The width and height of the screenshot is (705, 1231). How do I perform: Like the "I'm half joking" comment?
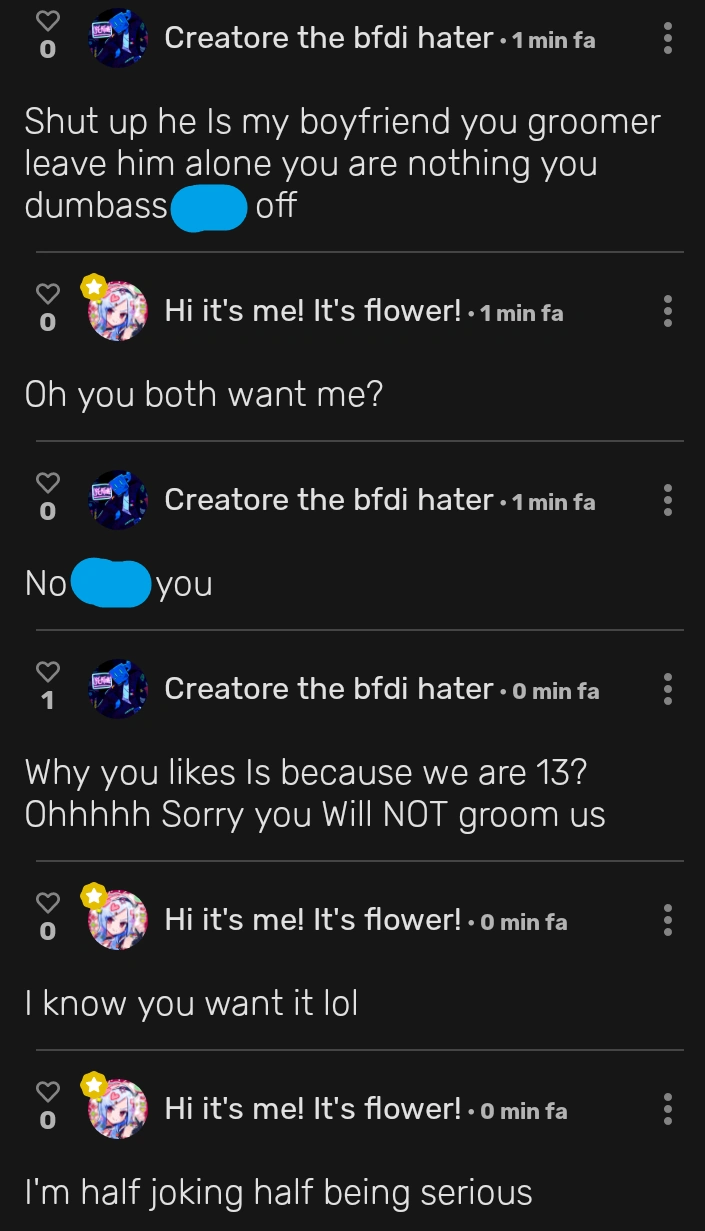point(48,1092)
